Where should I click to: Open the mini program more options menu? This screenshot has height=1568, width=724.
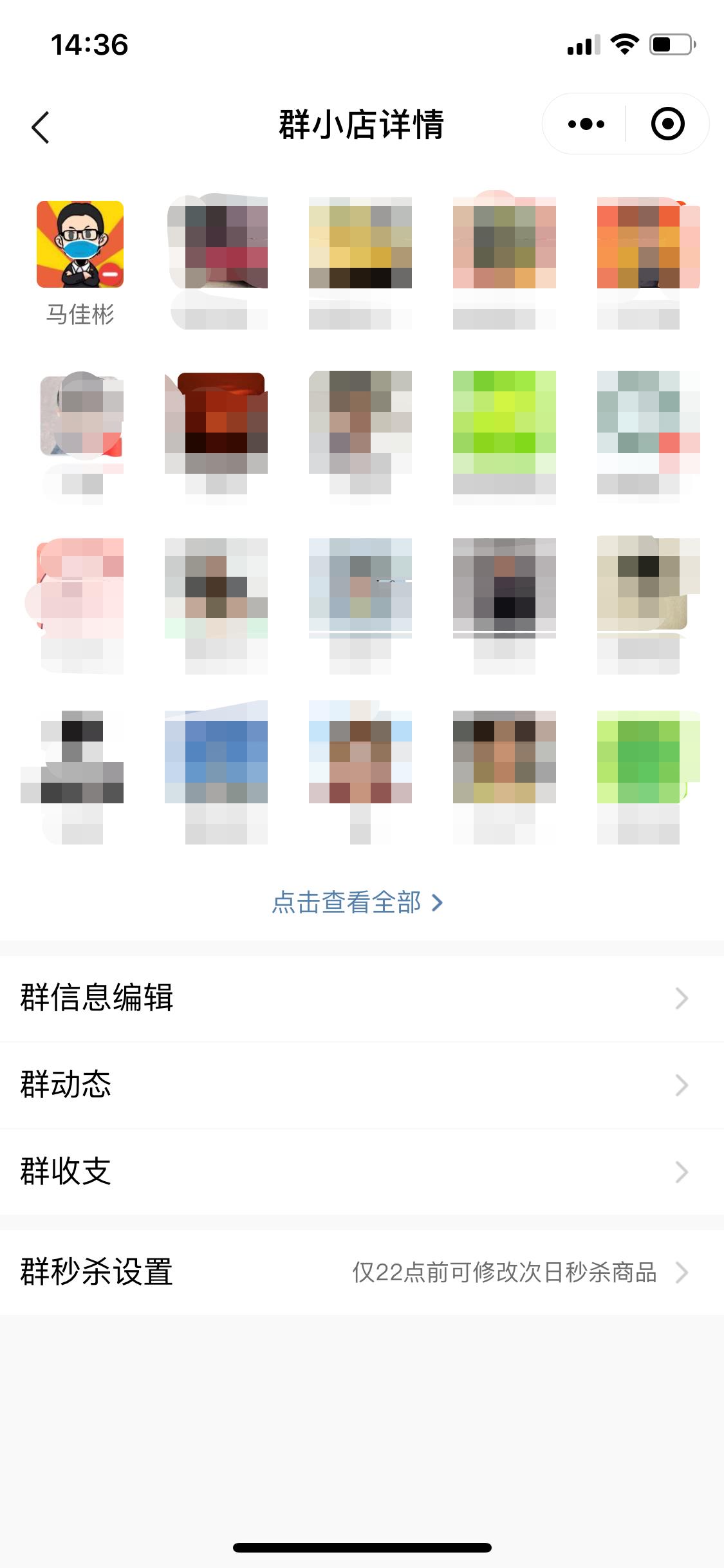coord(586,124)
